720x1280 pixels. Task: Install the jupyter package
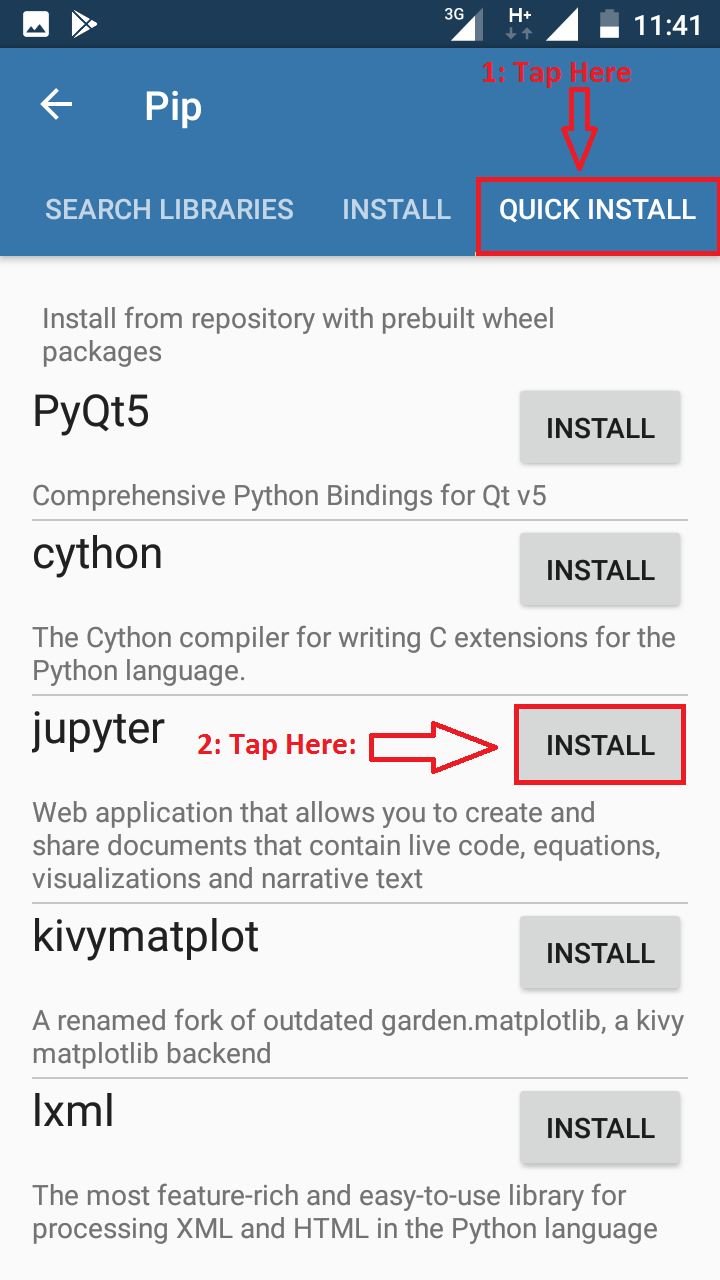click(x=600, y=745)
